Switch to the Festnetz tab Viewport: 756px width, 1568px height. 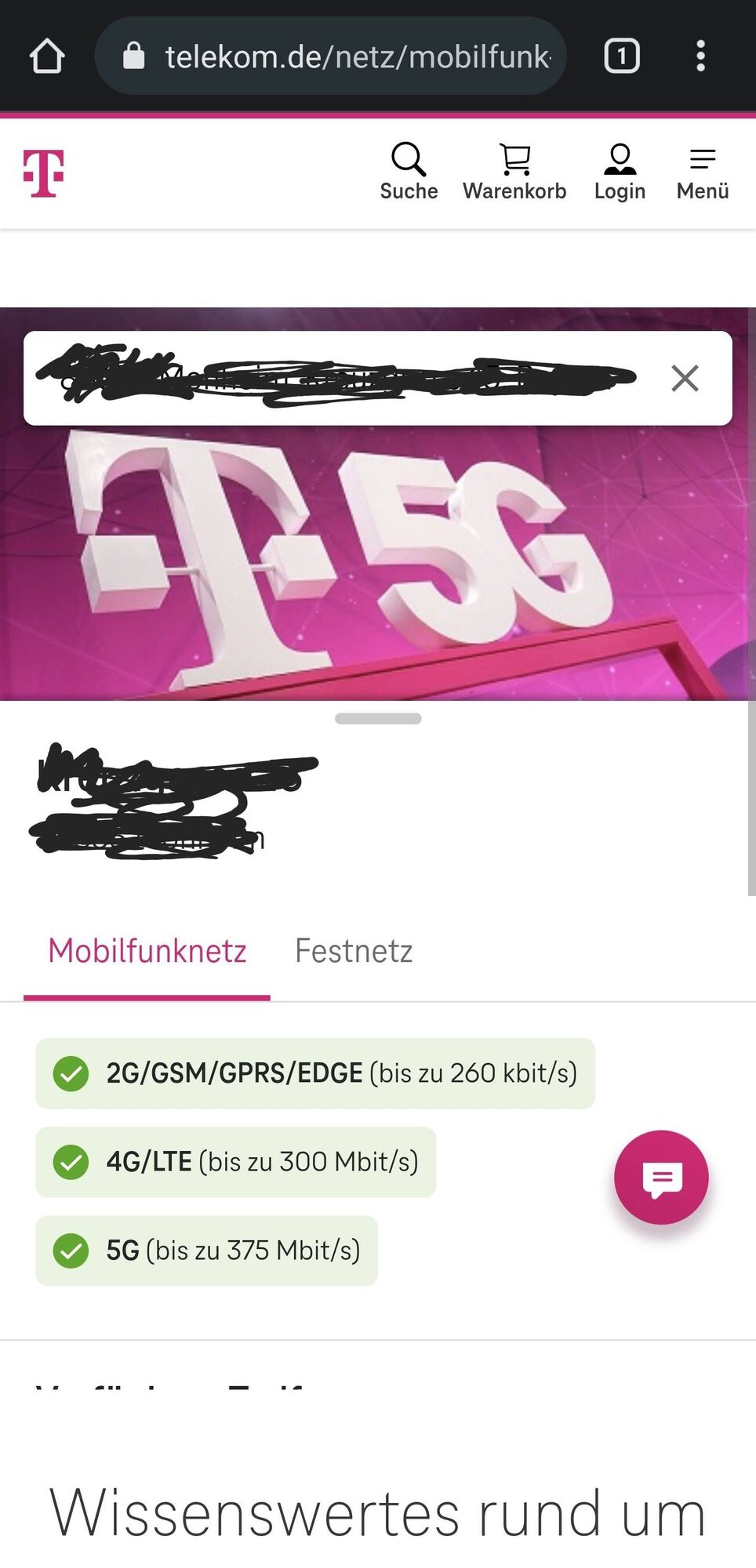[x=354, y=951]
